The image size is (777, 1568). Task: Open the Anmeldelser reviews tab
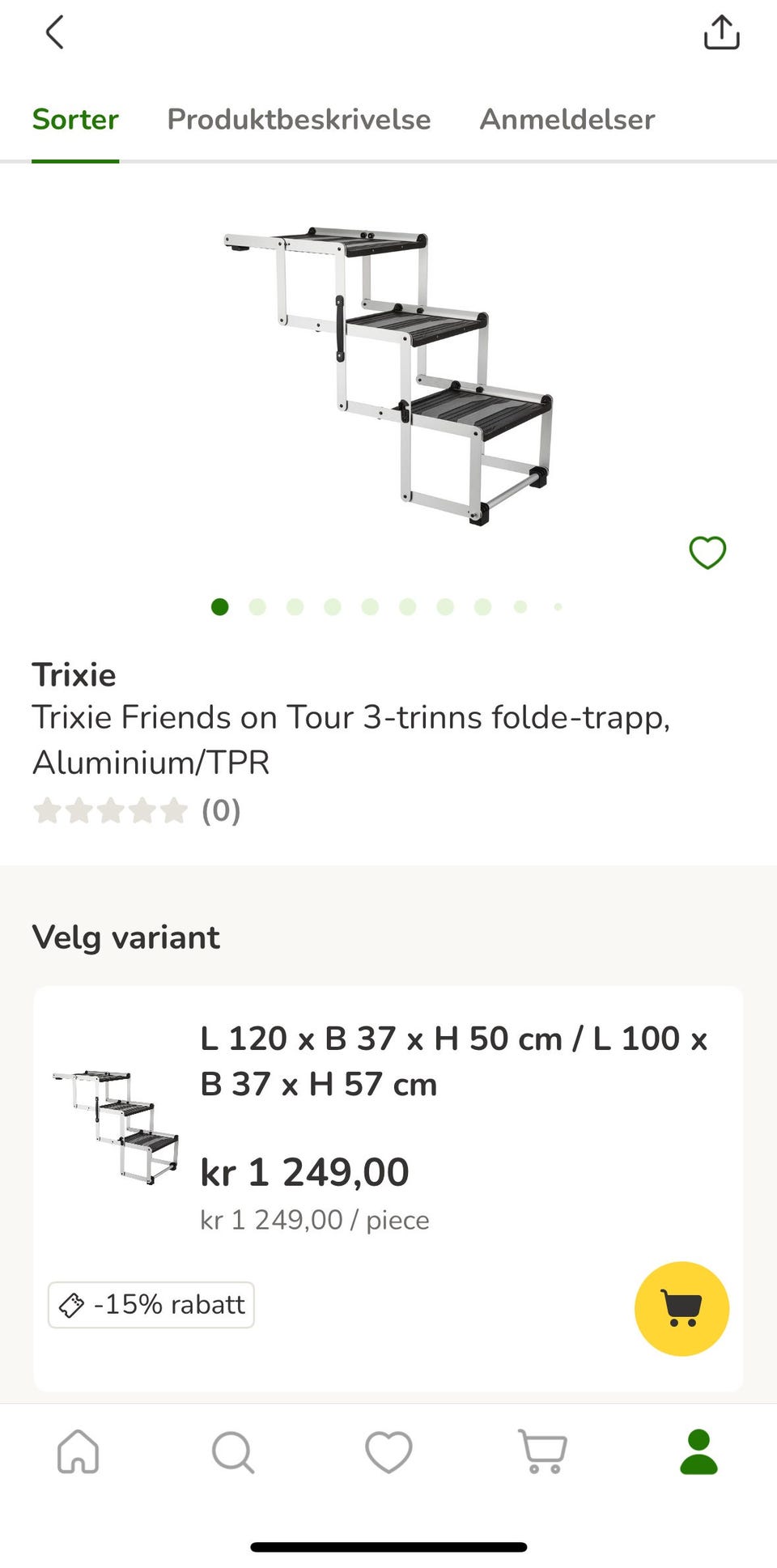567,119
